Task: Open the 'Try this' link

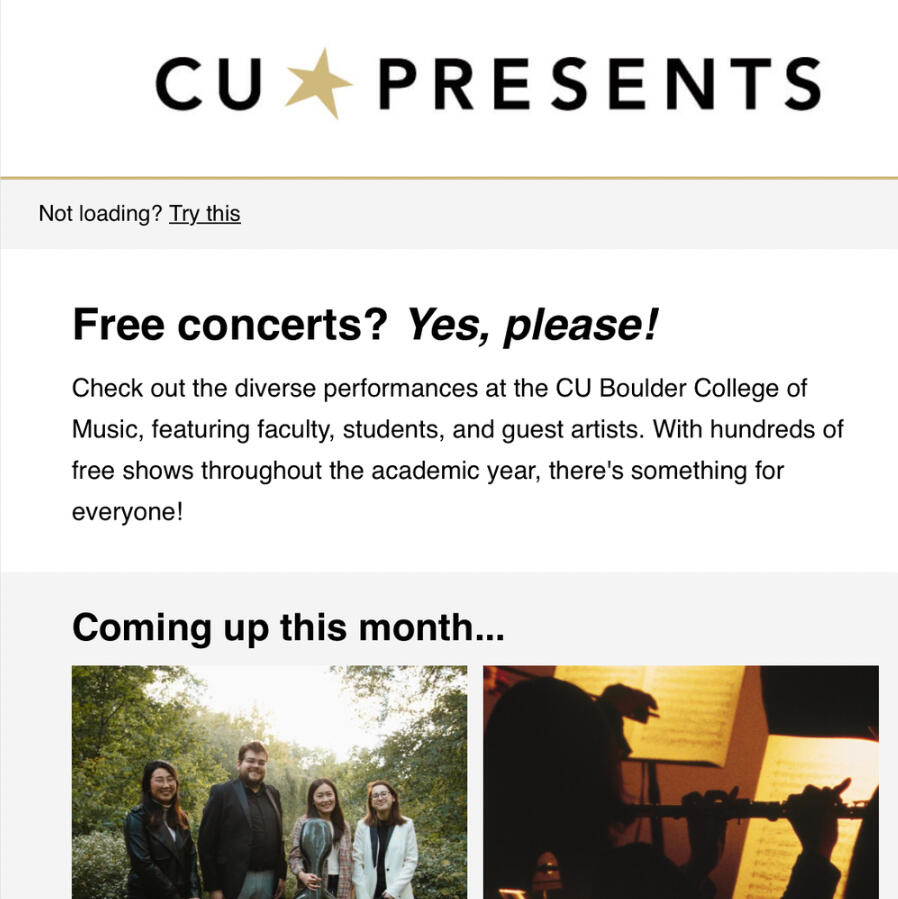Action: (204, 213)
